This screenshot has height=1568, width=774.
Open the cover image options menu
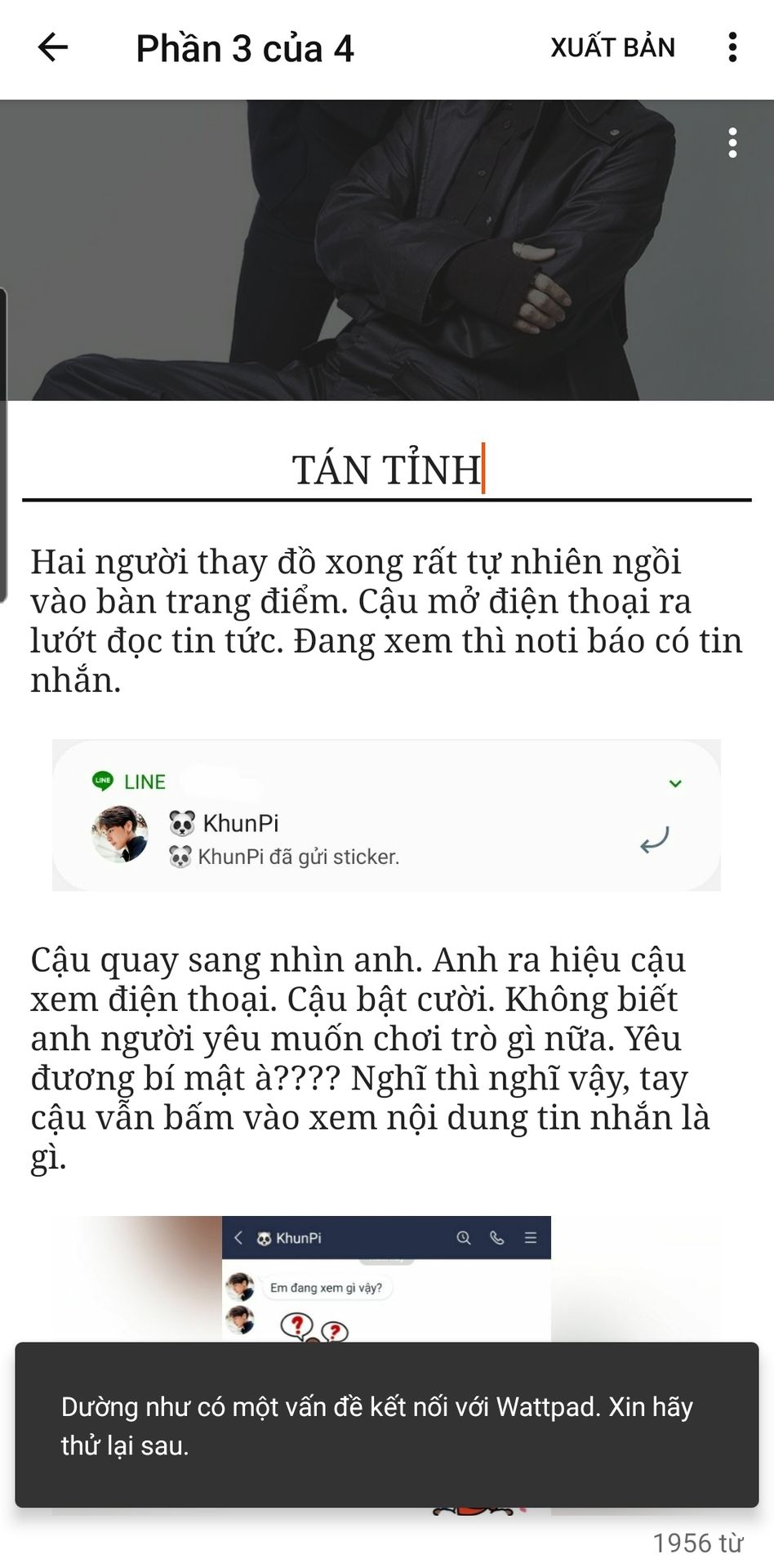732,143
